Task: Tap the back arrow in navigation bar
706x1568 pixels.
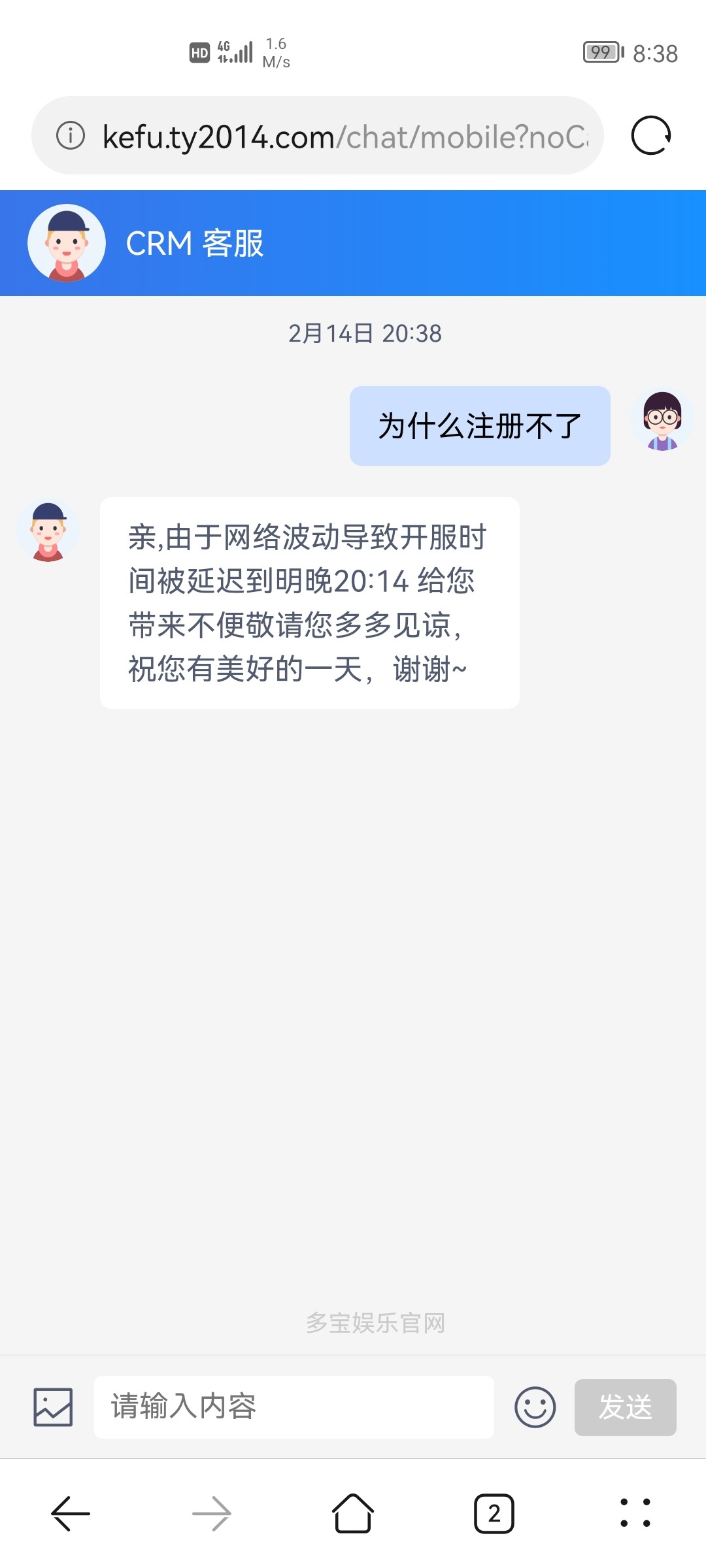Action: tap(69, 1516)
